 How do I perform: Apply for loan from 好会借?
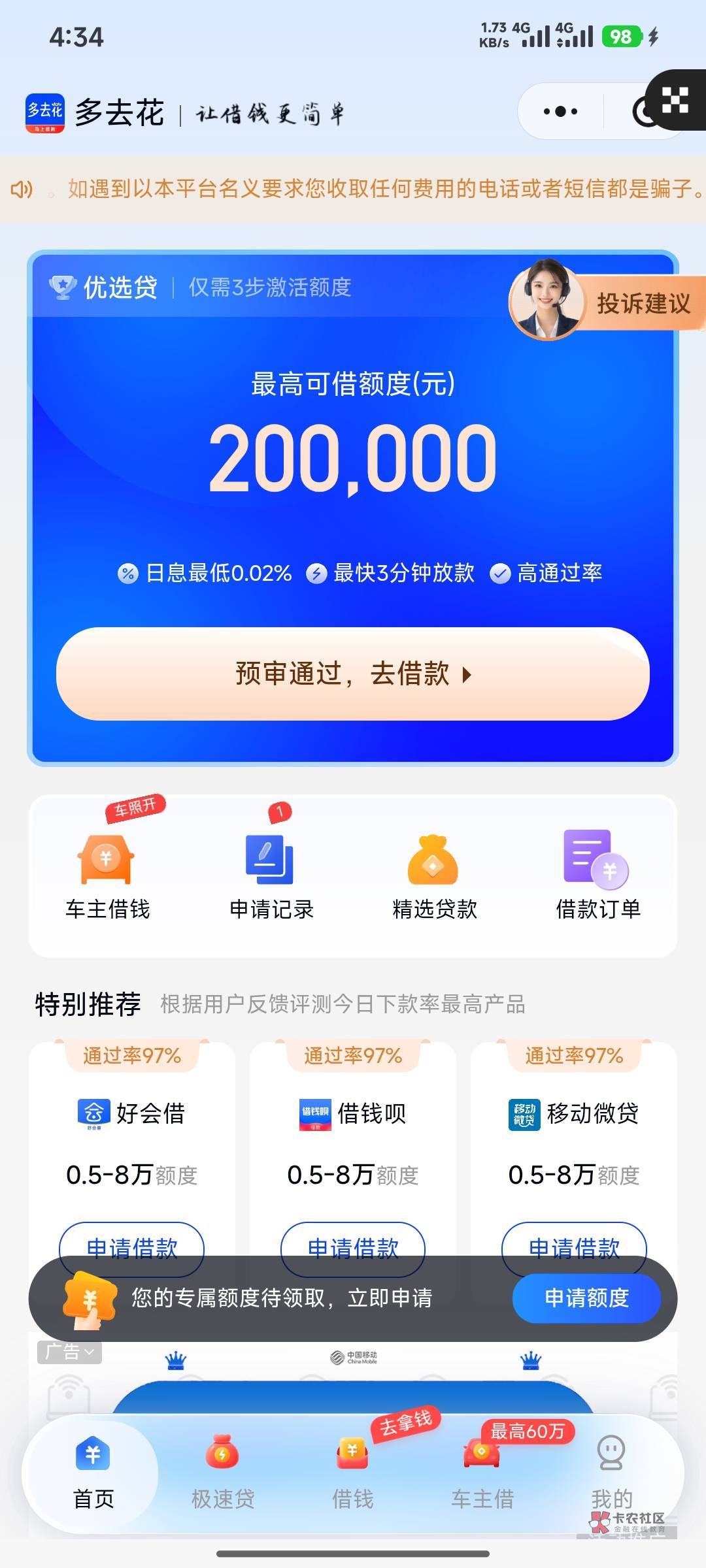(132, 1248)
